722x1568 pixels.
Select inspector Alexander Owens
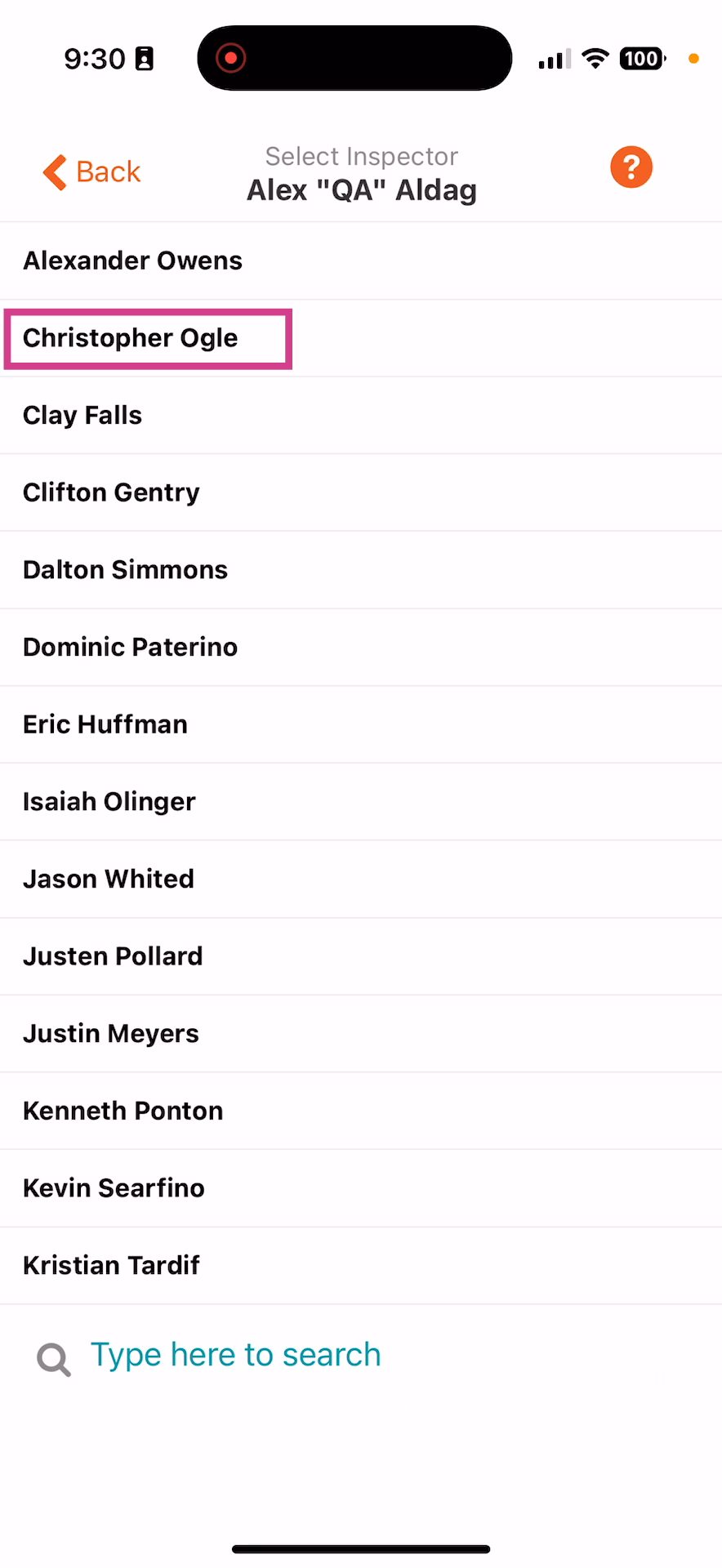(133, 261)
